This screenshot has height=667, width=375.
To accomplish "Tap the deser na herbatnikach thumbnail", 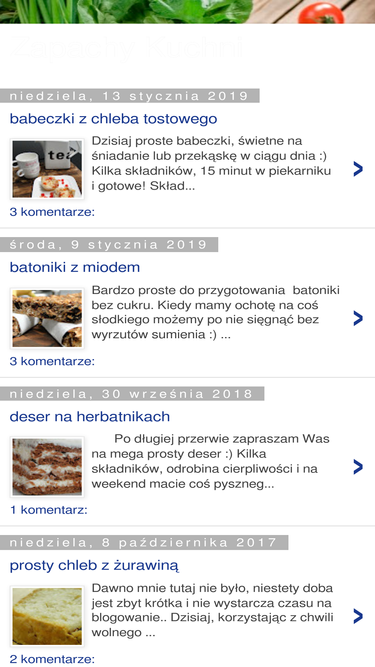I will tap(47, 467).
